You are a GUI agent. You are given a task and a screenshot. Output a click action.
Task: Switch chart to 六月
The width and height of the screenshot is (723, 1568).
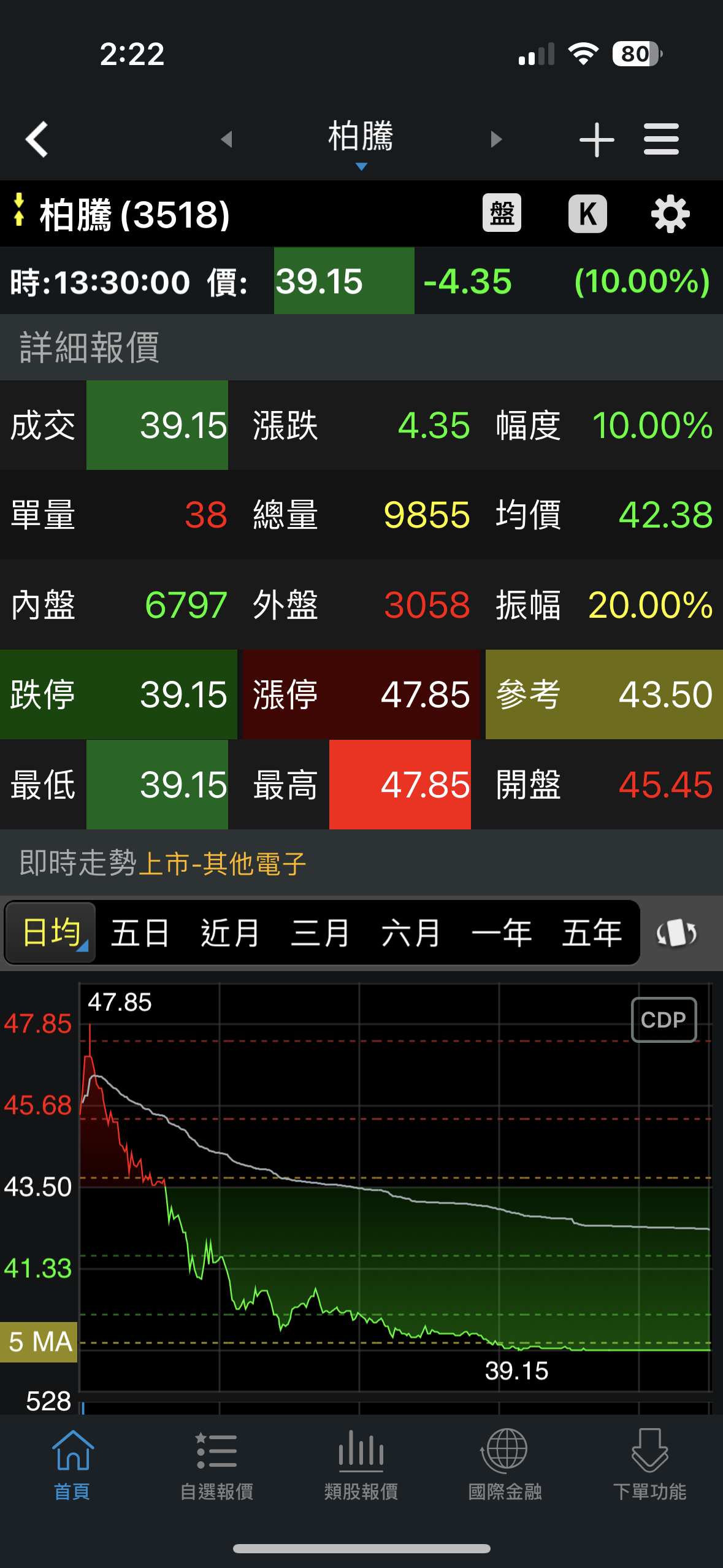410,932
